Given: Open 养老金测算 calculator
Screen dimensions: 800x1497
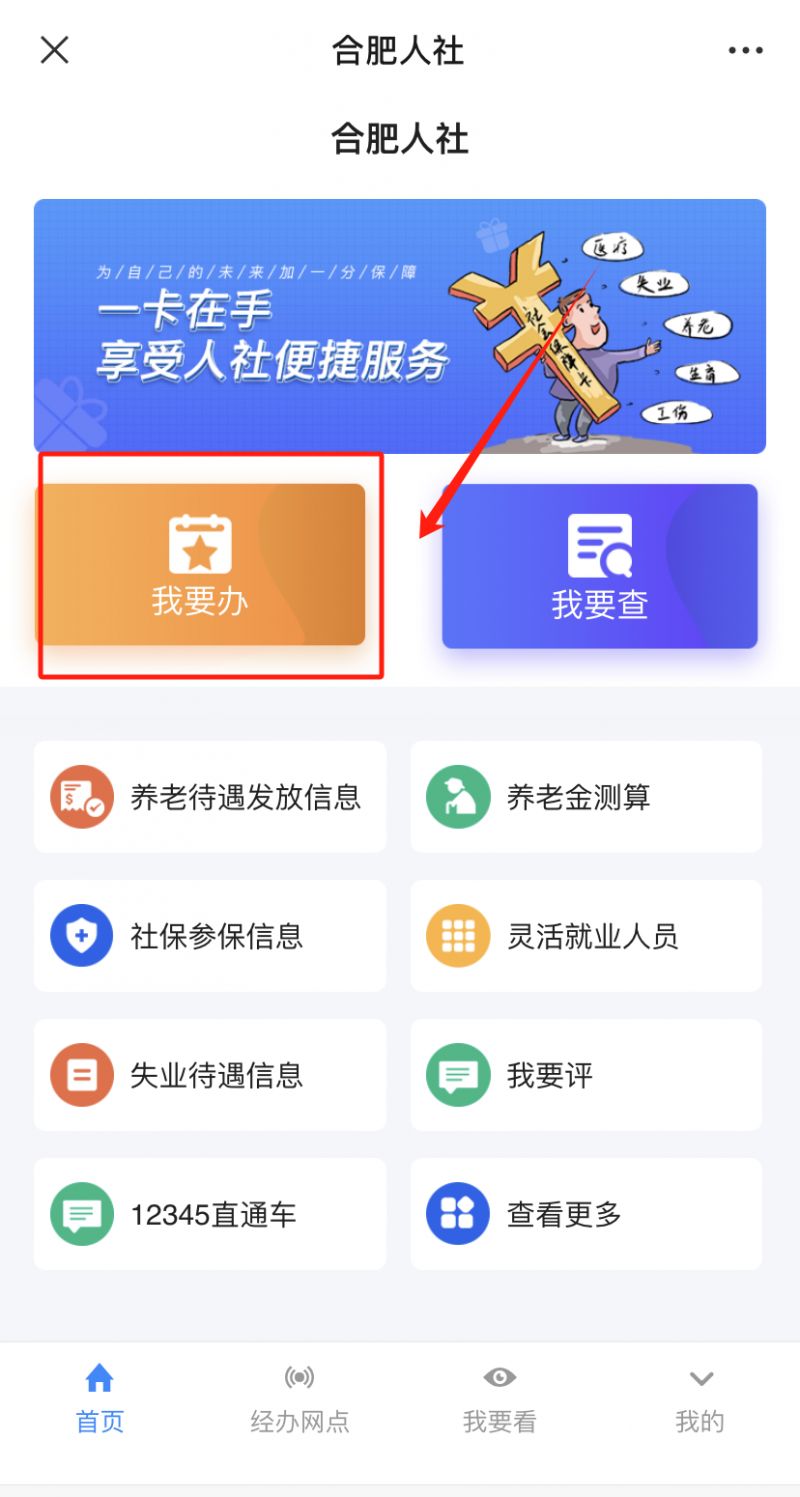Looking at the screenshot, I should point(586,797).
